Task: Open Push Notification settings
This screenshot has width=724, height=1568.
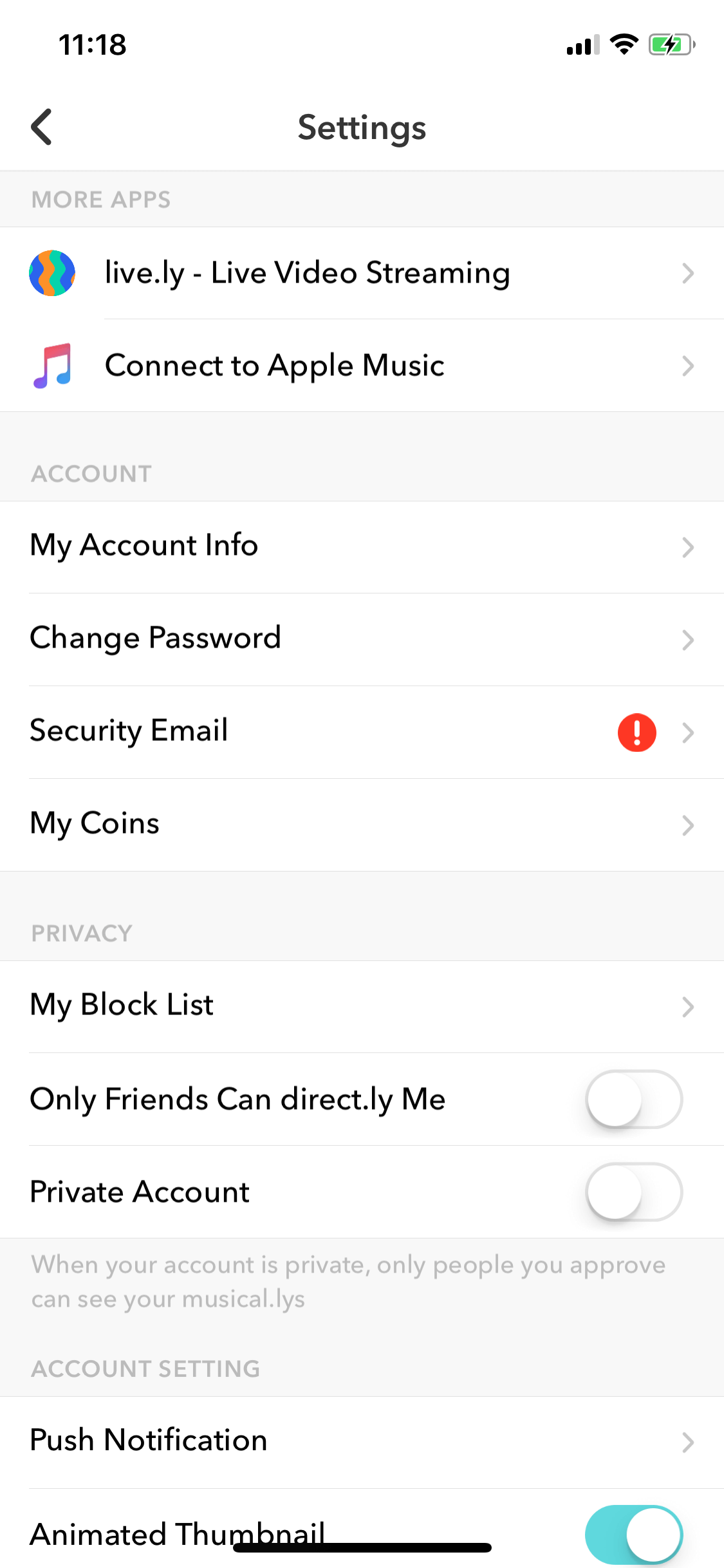Action: [362, 1442]
